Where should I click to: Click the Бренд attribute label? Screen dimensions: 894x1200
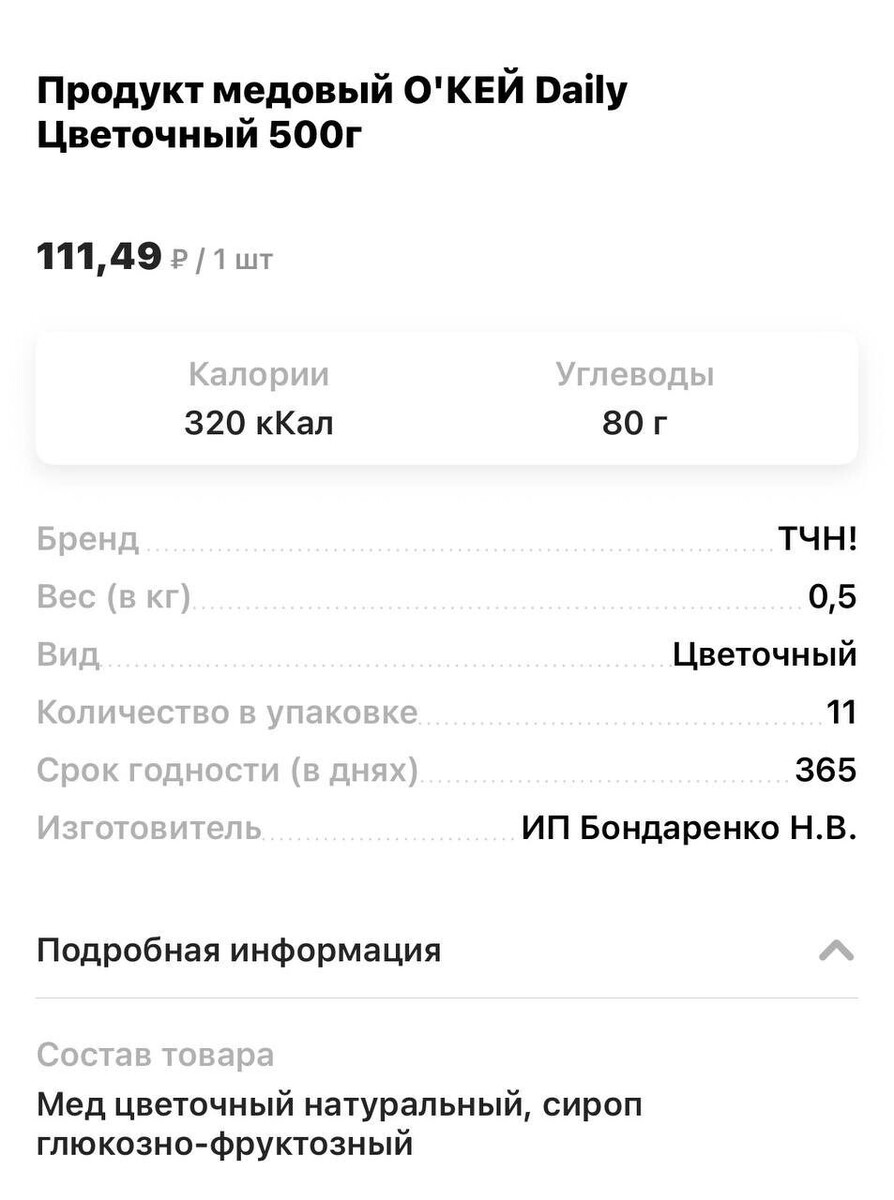point(86,538)
